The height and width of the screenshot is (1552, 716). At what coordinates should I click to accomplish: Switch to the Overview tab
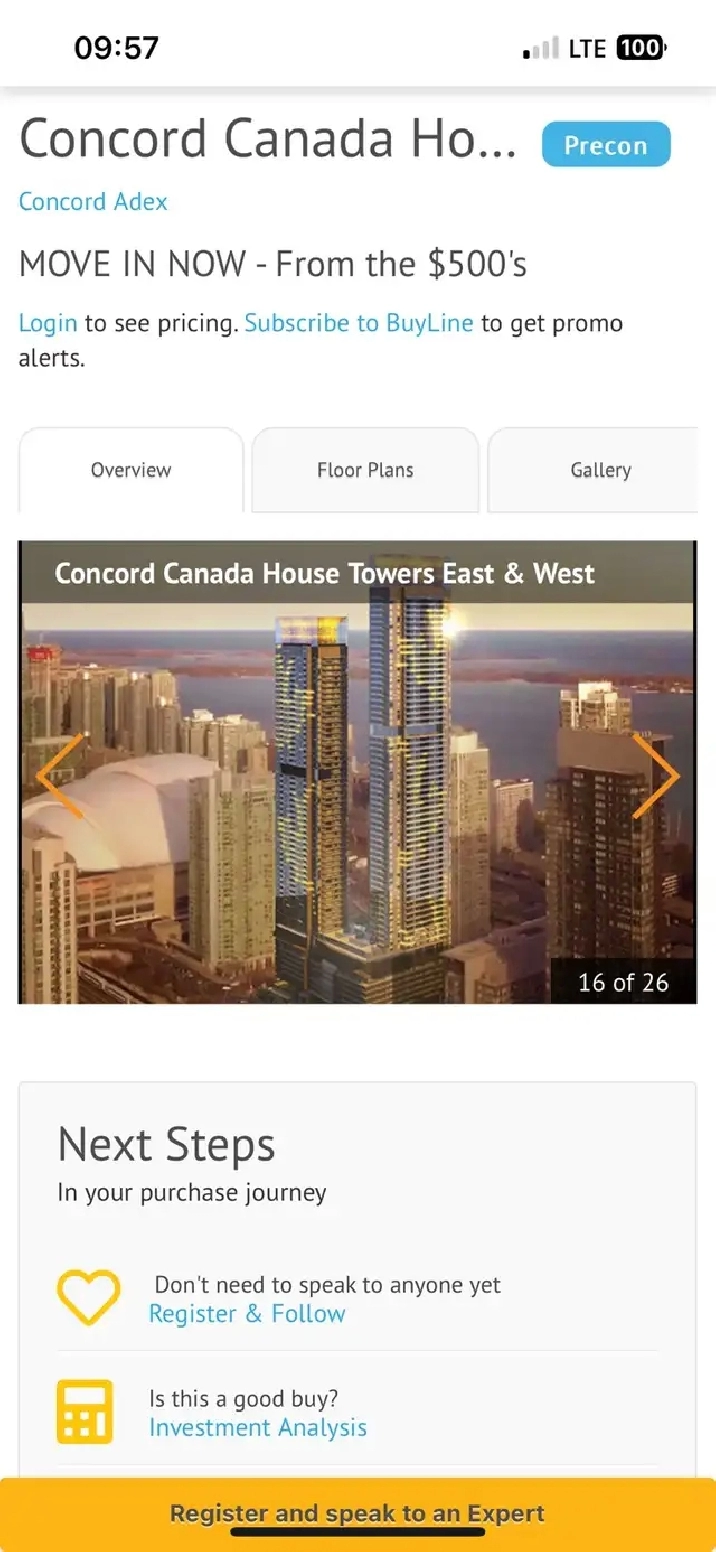click(x=131, y=470)
